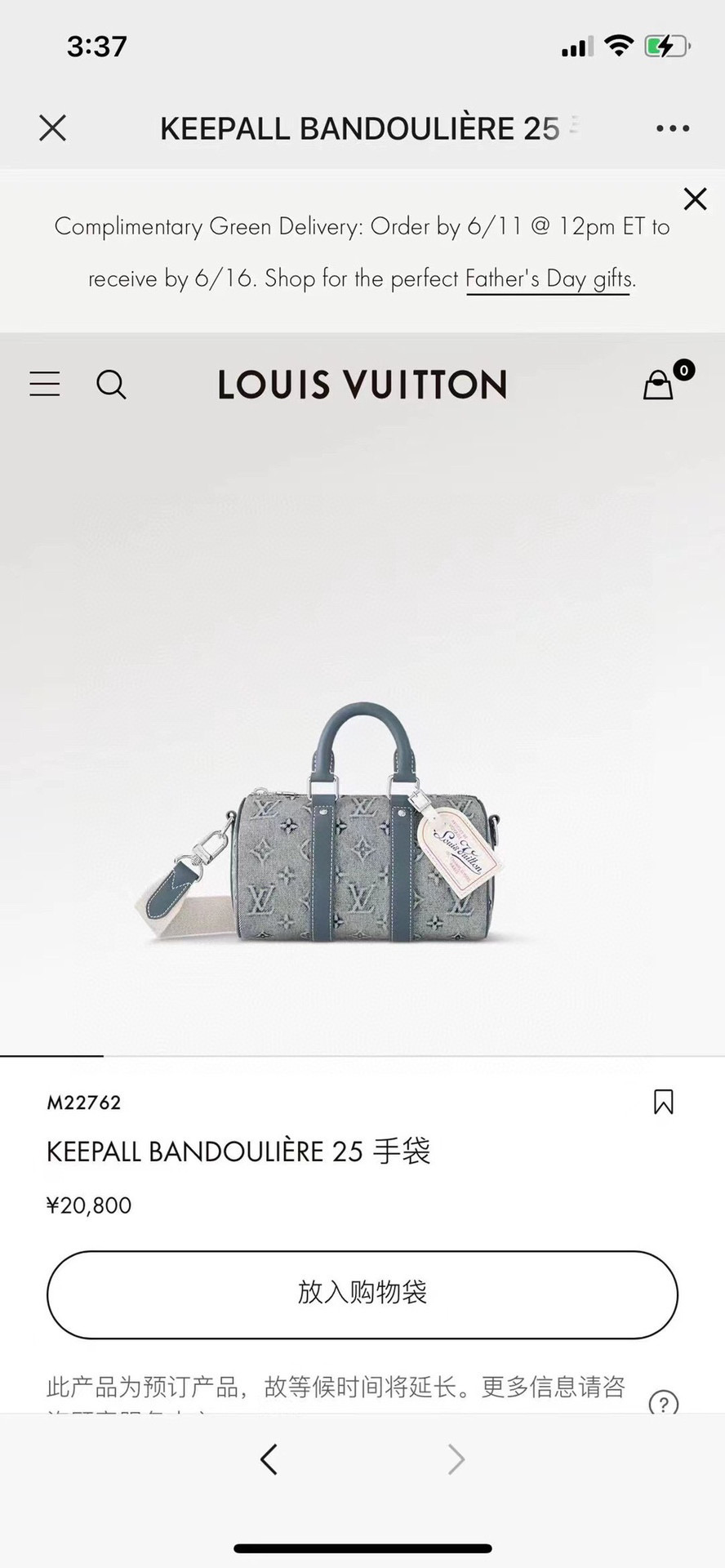Open the shopping bag
The height and width of the screenshot is (1568, 725).
click(x=660, y=384)
